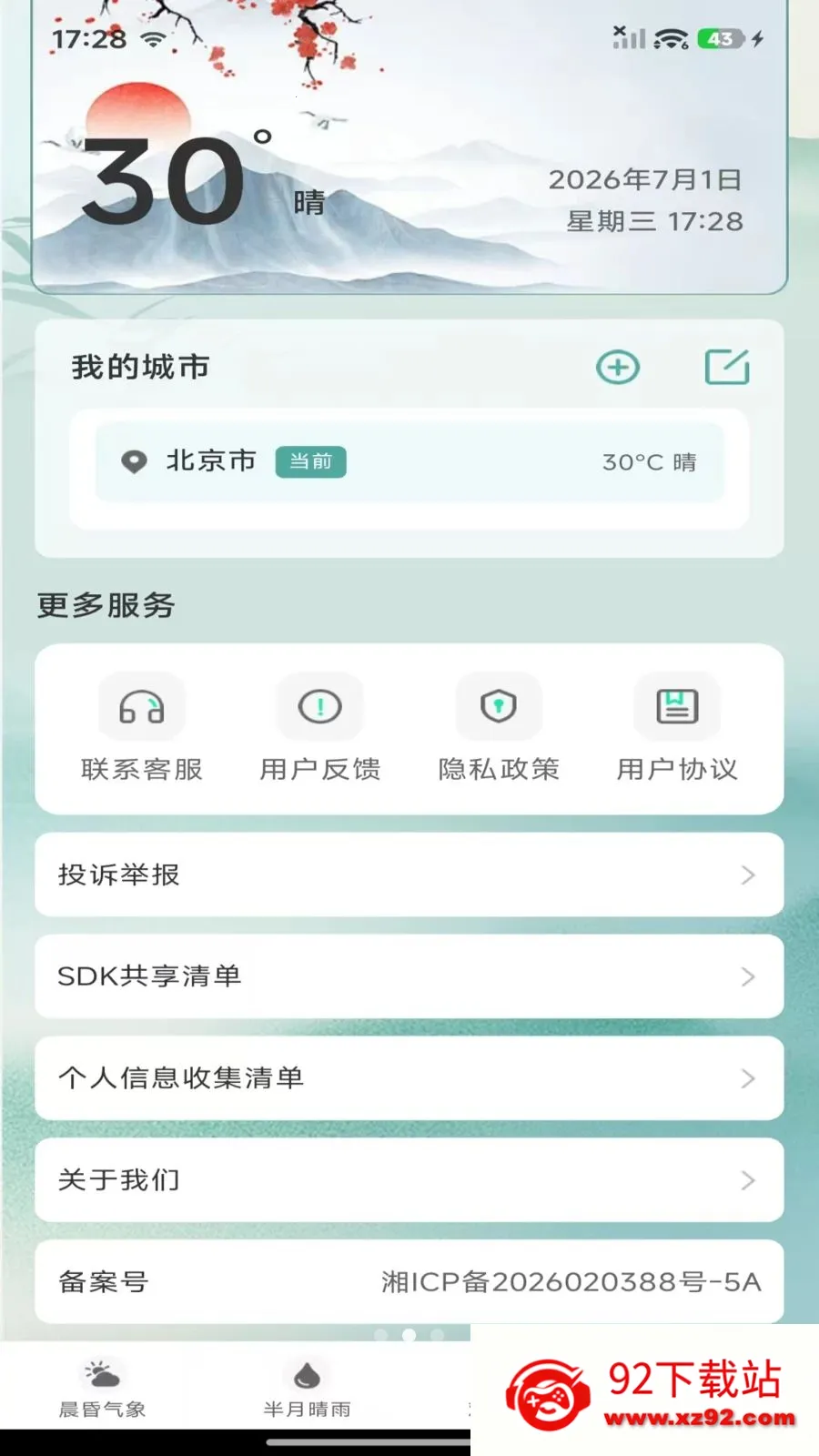Open 个人信息收集清单

[x=409, y=1078]
